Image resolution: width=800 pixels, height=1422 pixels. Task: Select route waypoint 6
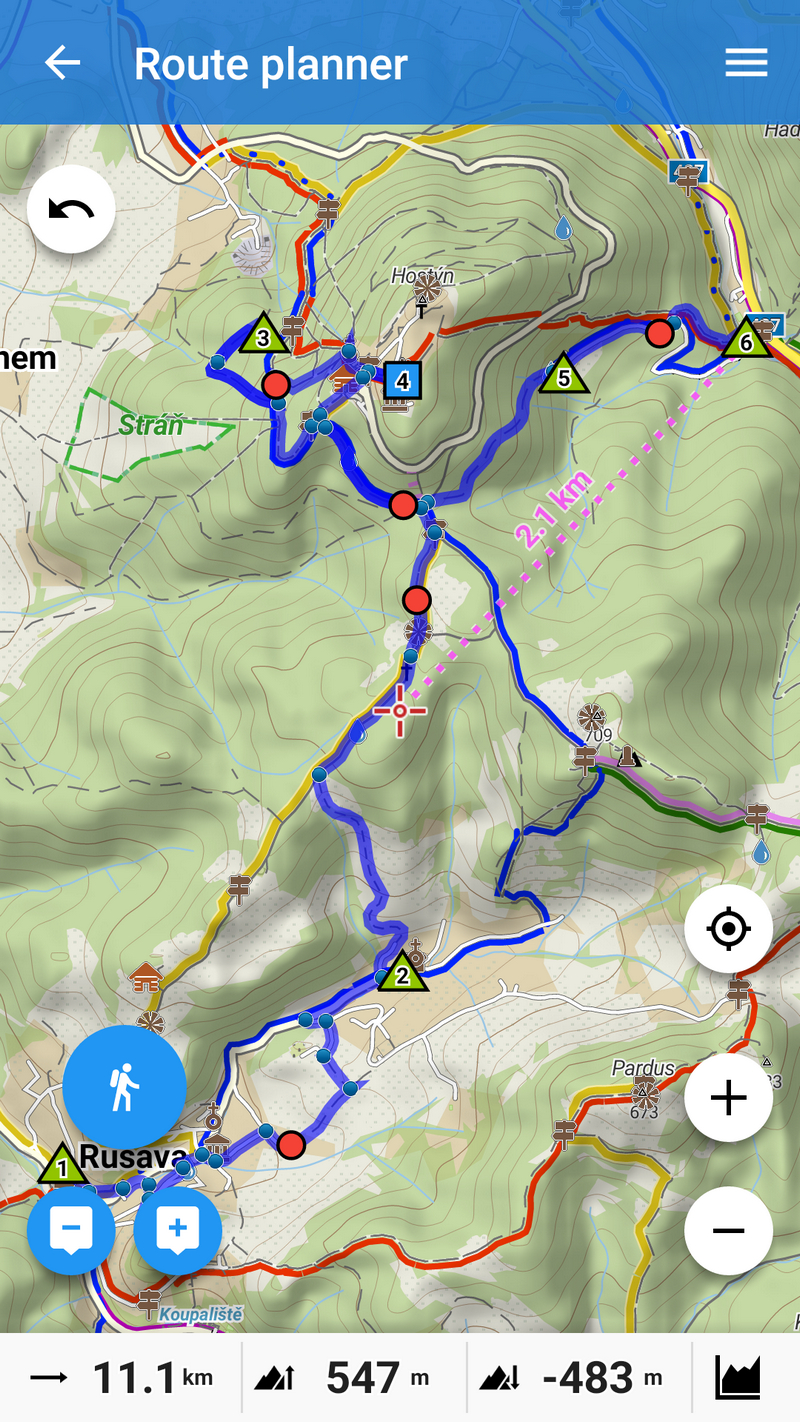[x=747, y=340]
